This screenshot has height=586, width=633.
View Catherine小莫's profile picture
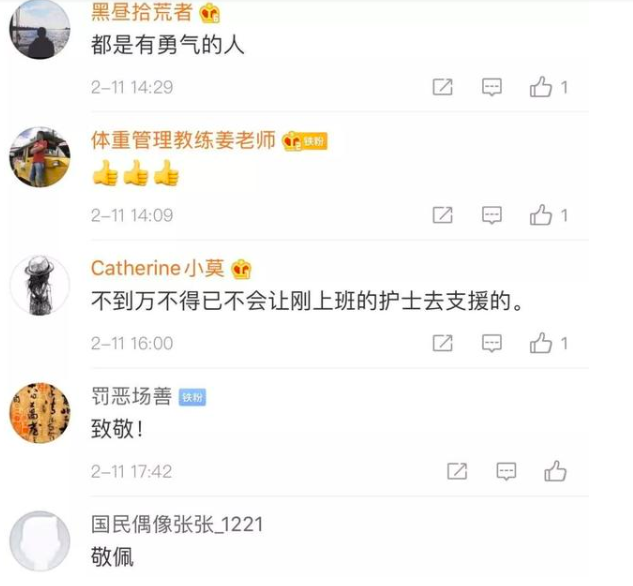click(x=40, y=284)
